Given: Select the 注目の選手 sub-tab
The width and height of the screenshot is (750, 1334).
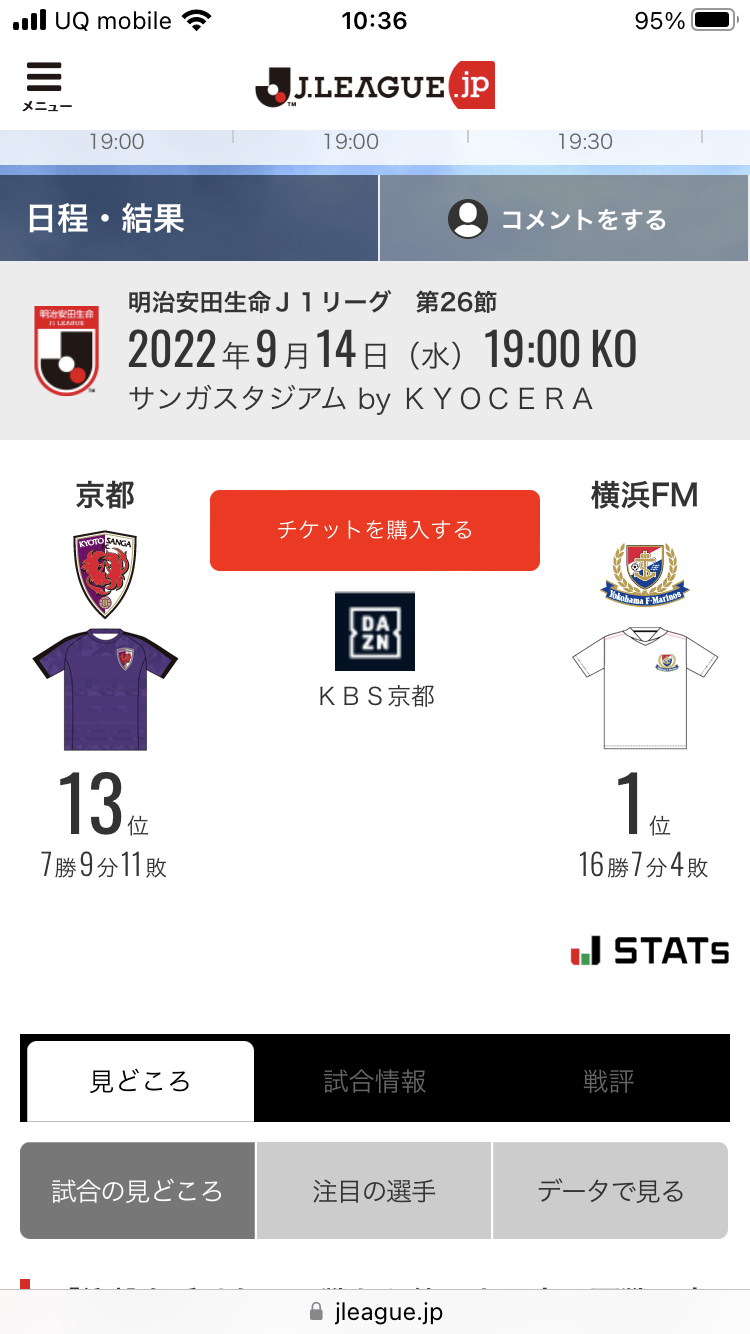Looking at the screenshot, I should pyautogui.click(x=374, y=1191).
